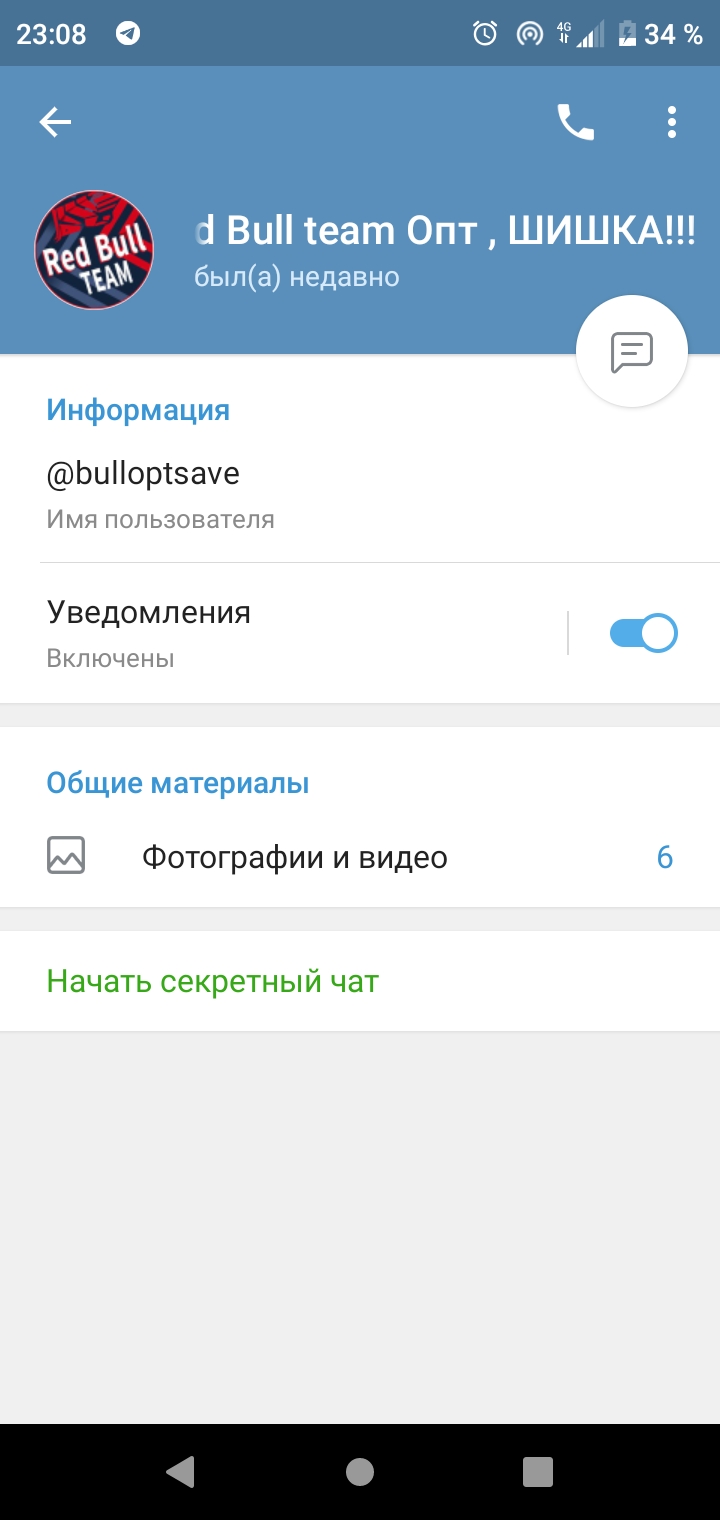
Task: Open the three-dot overflow menu
Action: tap(672, 122)
